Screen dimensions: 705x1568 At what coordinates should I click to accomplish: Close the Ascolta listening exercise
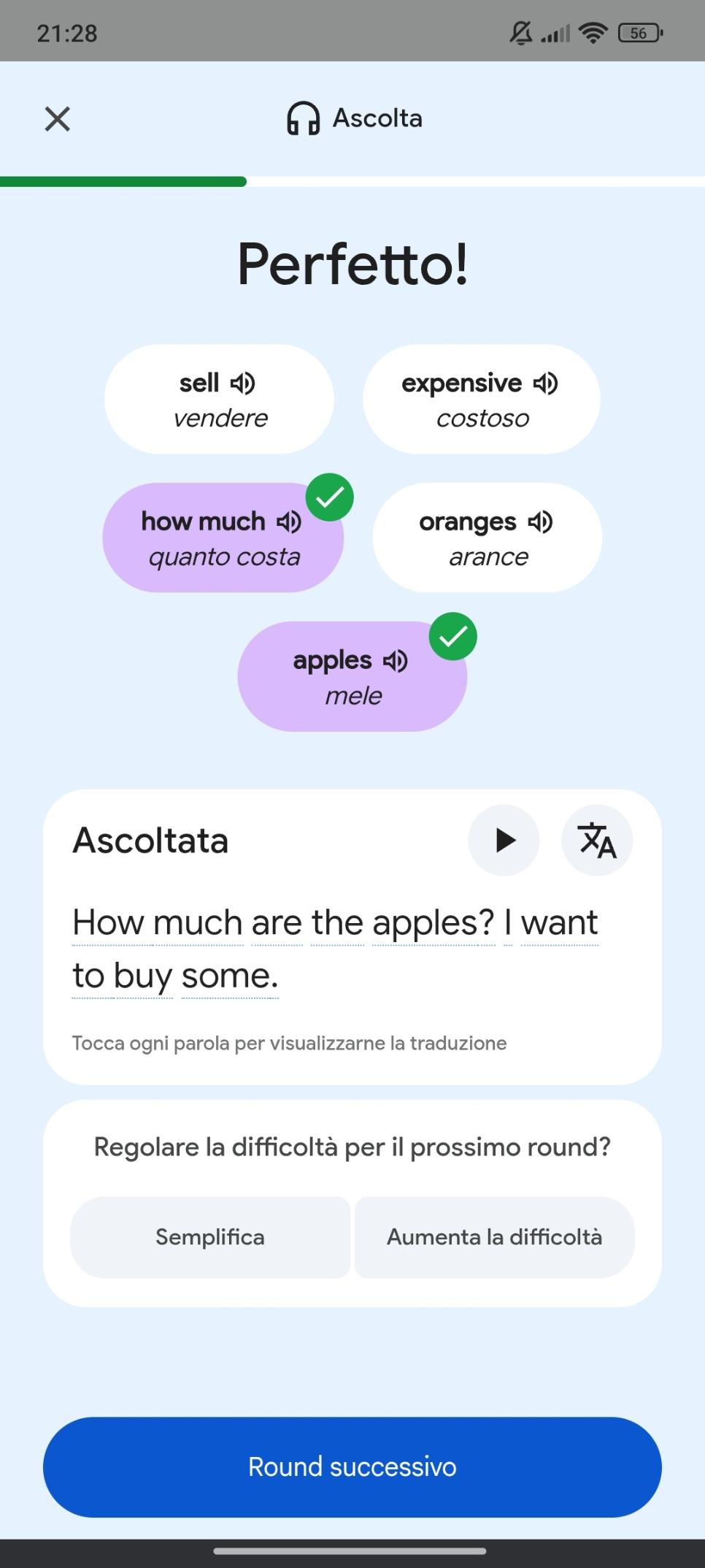(x=57, y=118)
